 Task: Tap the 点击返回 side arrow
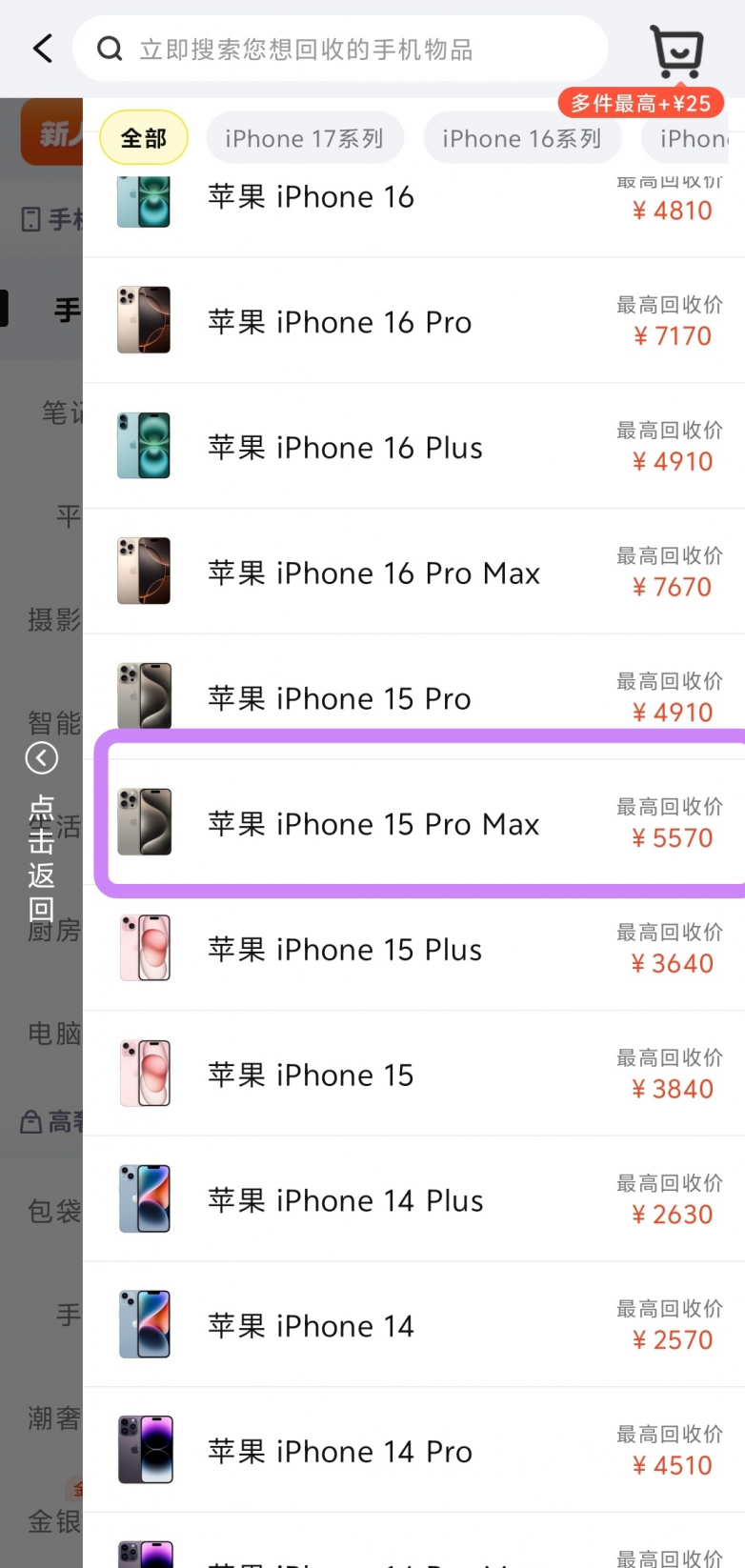click(41, 759)
